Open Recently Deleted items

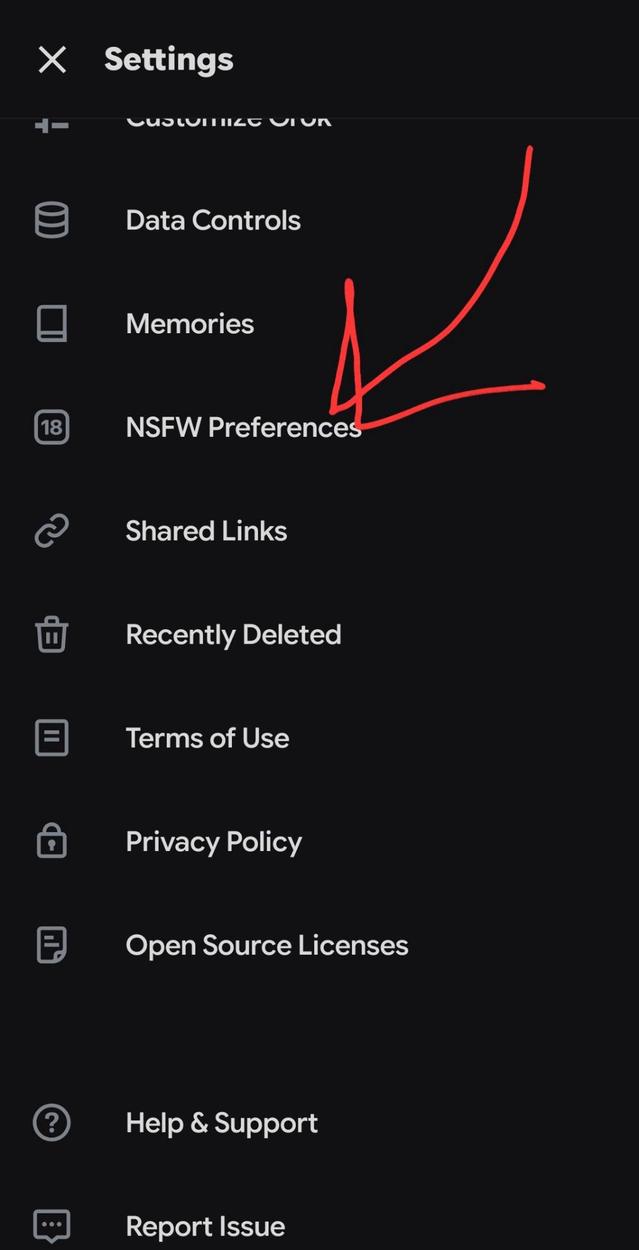coord(233,635)
